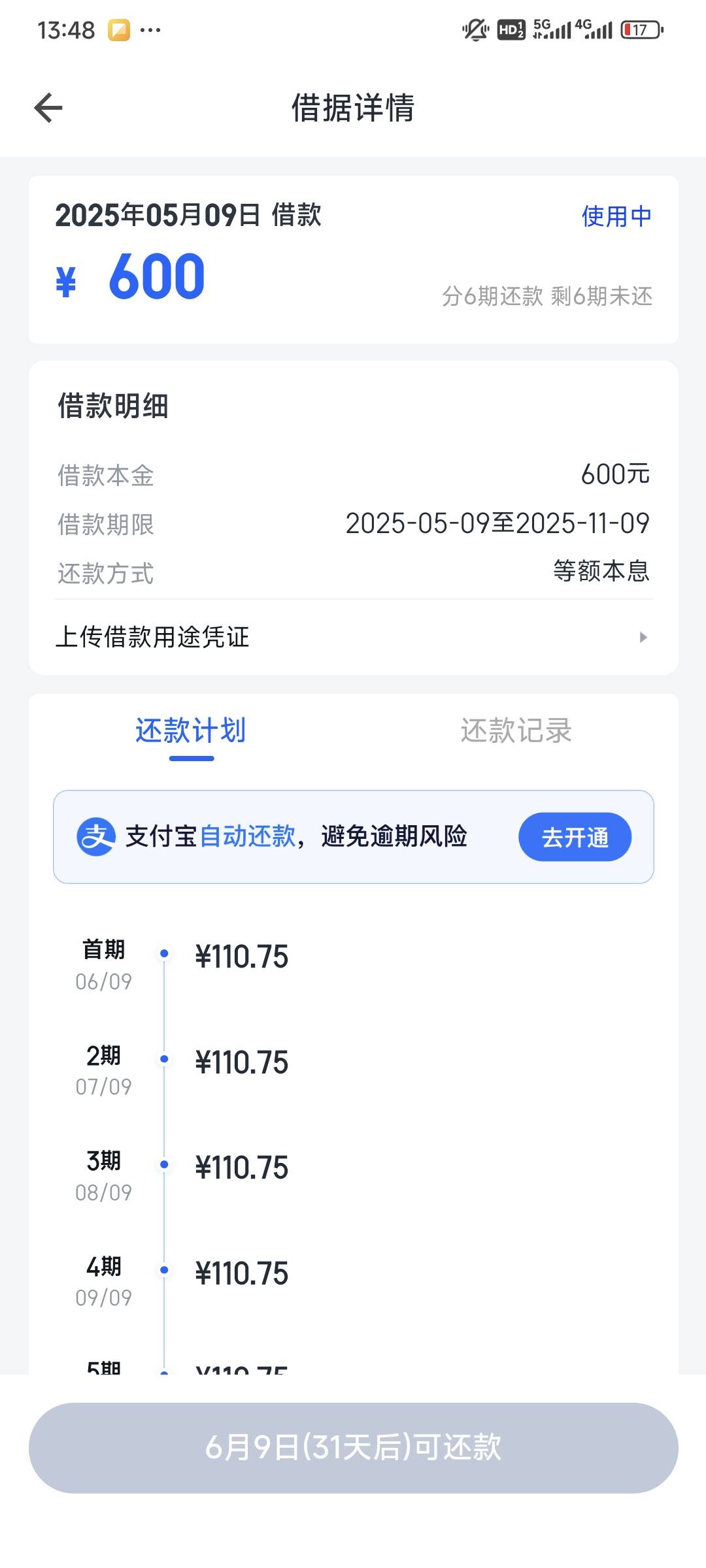
Task: Go back using the top-left arrow
Action: click(48, 108)
